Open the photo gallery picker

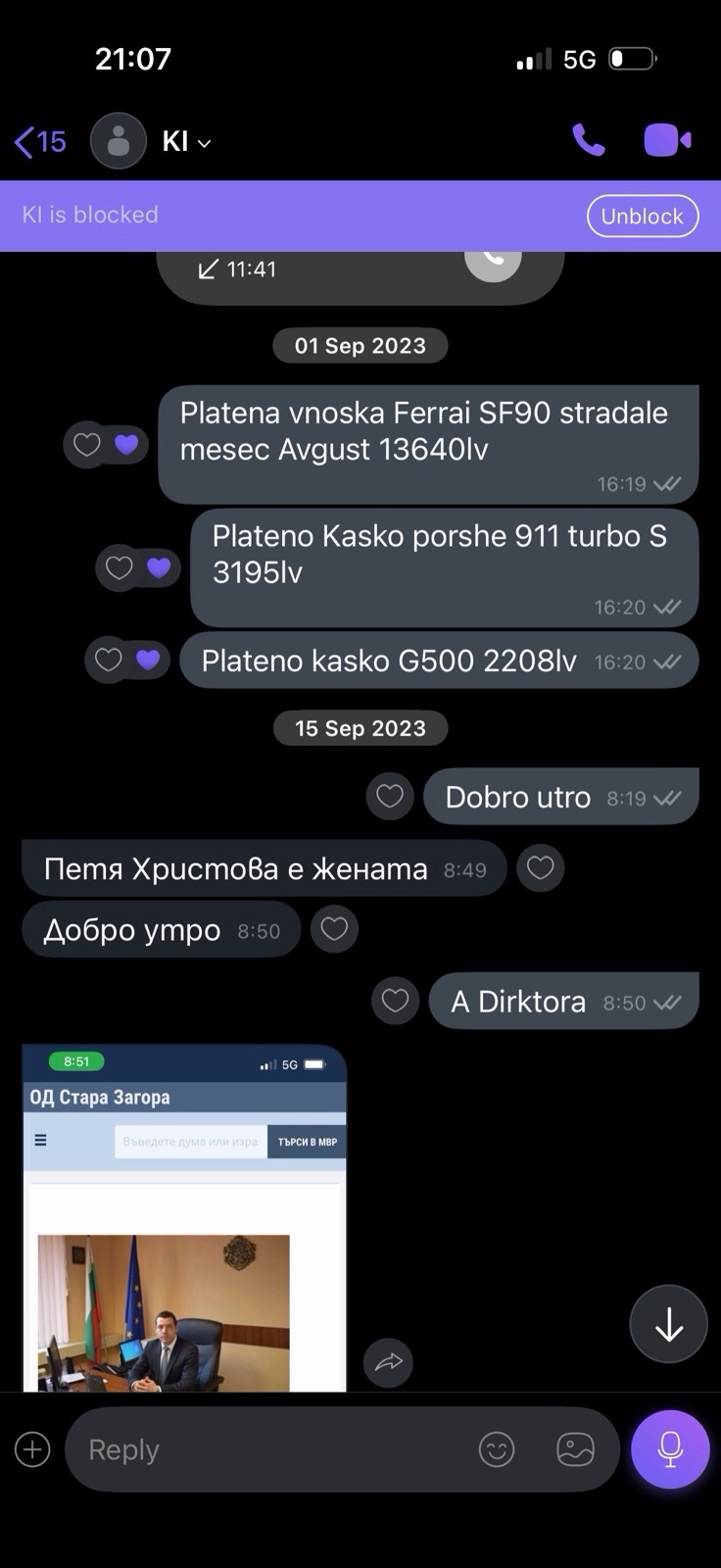pyautogui.click(x=575, y=1449)
